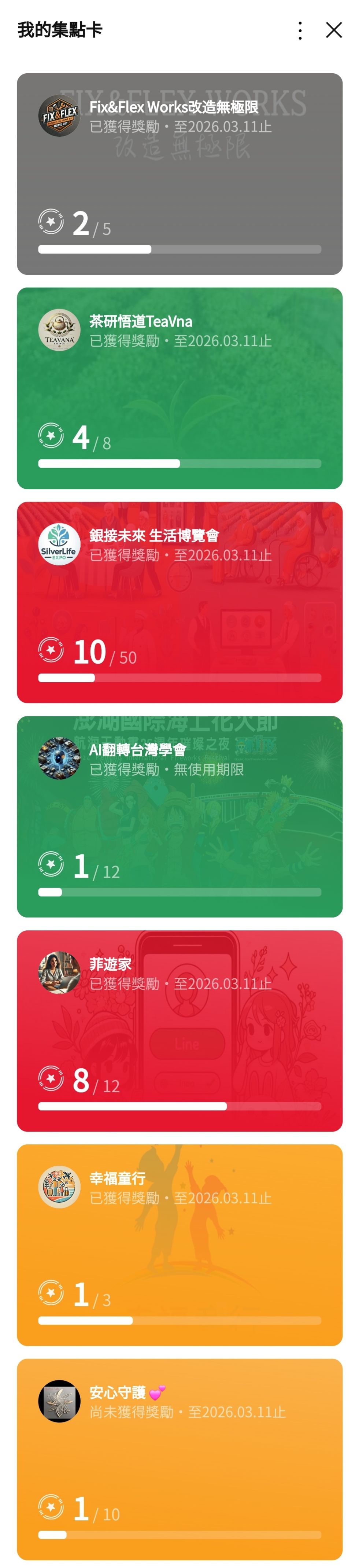Open the 菲遊家 point card
The image size is (359, 1568).
[179, 1030]
